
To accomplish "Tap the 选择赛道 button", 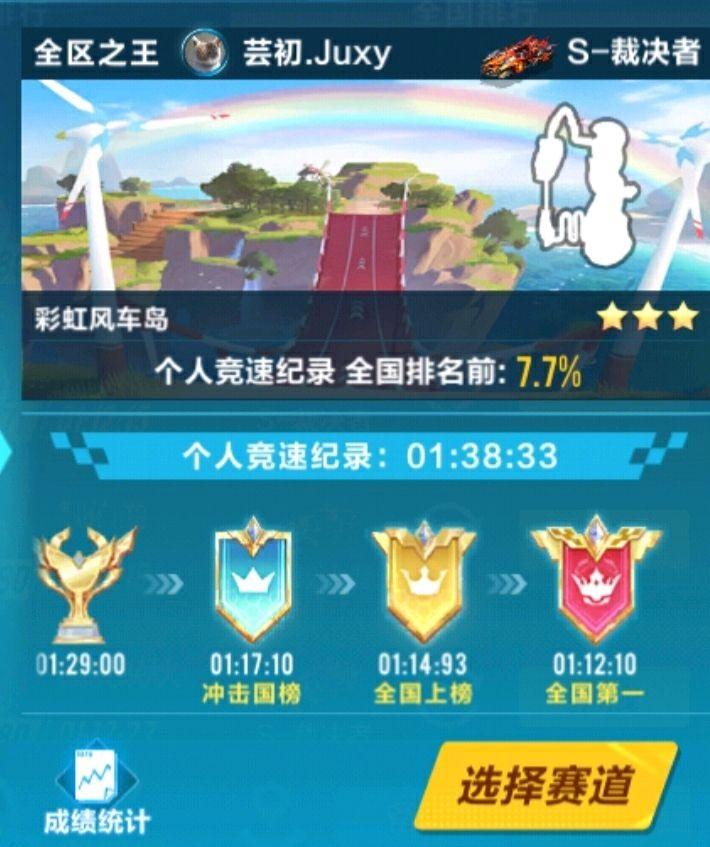I will coord(546,786).
